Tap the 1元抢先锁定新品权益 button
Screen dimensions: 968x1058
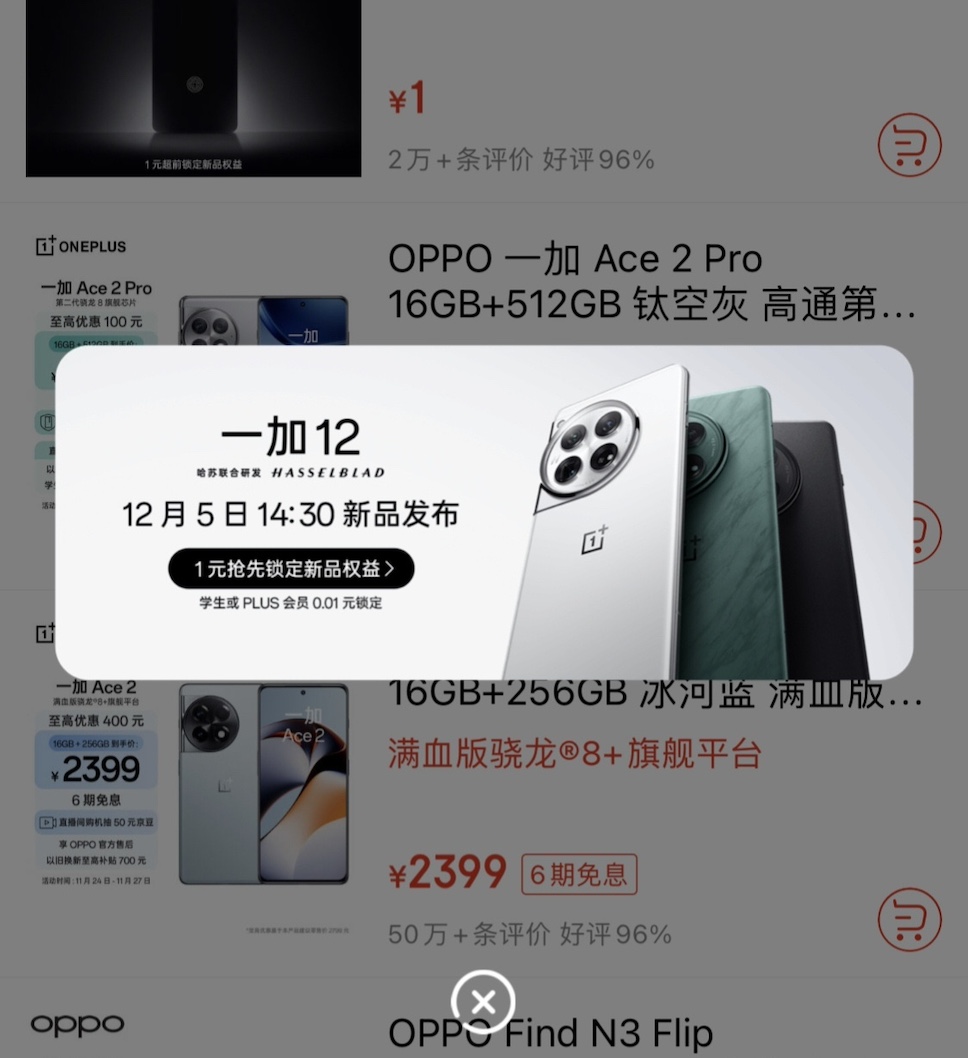pyautogui.click(x=291, y=569)
